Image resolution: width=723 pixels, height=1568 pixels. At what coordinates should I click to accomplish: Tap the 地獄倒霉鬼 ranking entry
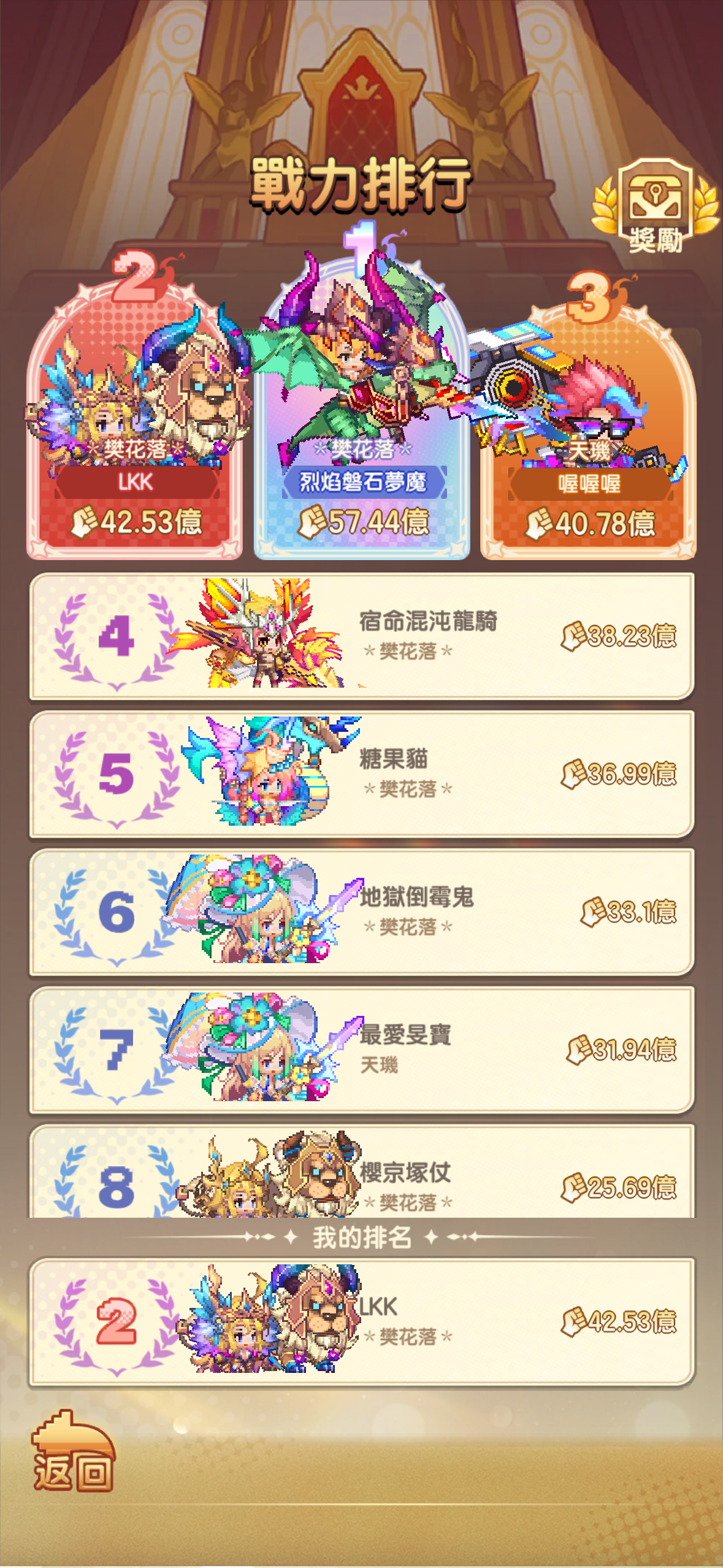pyautogui.click(x=362, y=912)
